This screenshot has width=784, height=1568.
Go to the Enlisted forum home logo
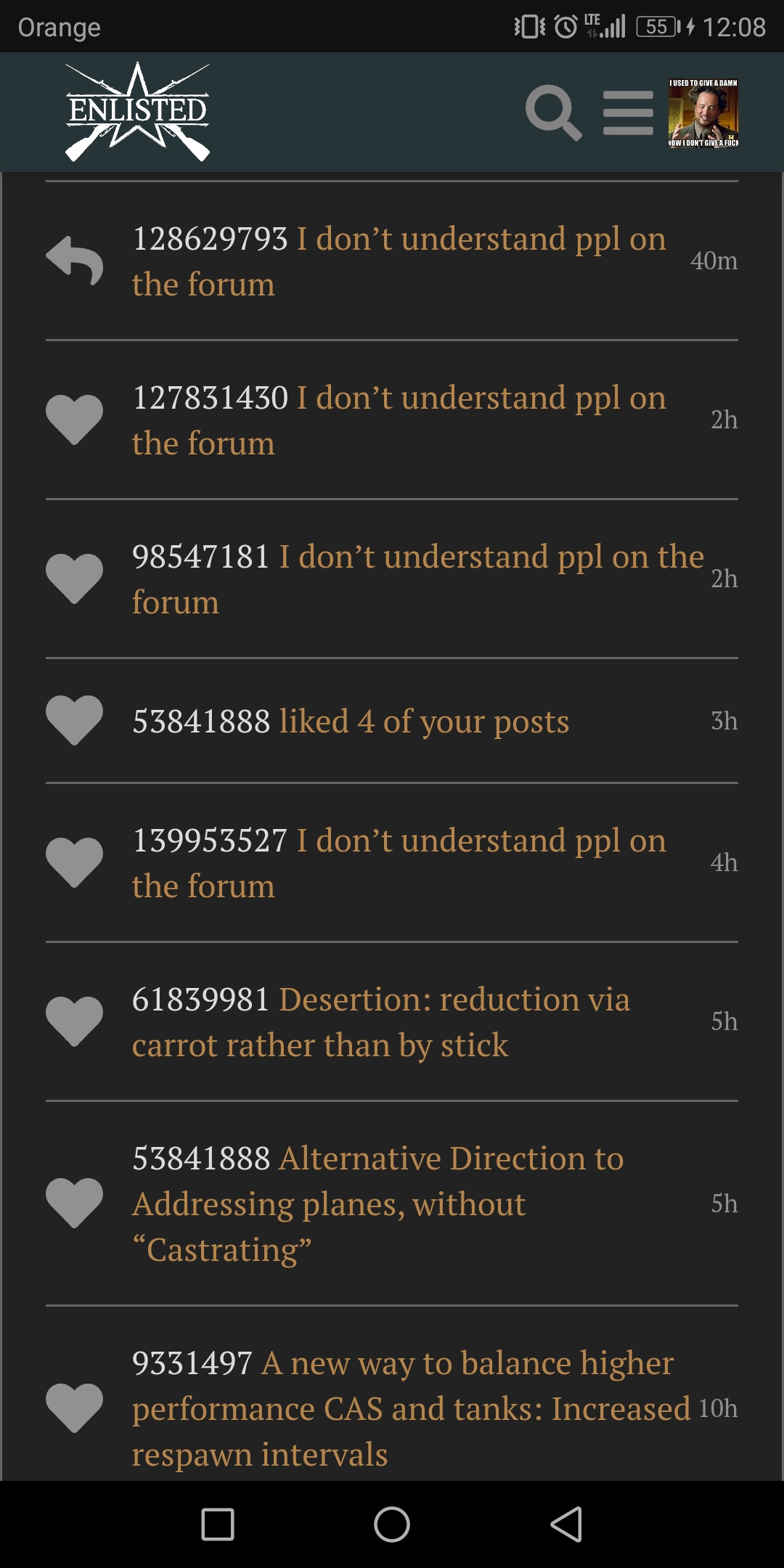(x=137, y=112)
